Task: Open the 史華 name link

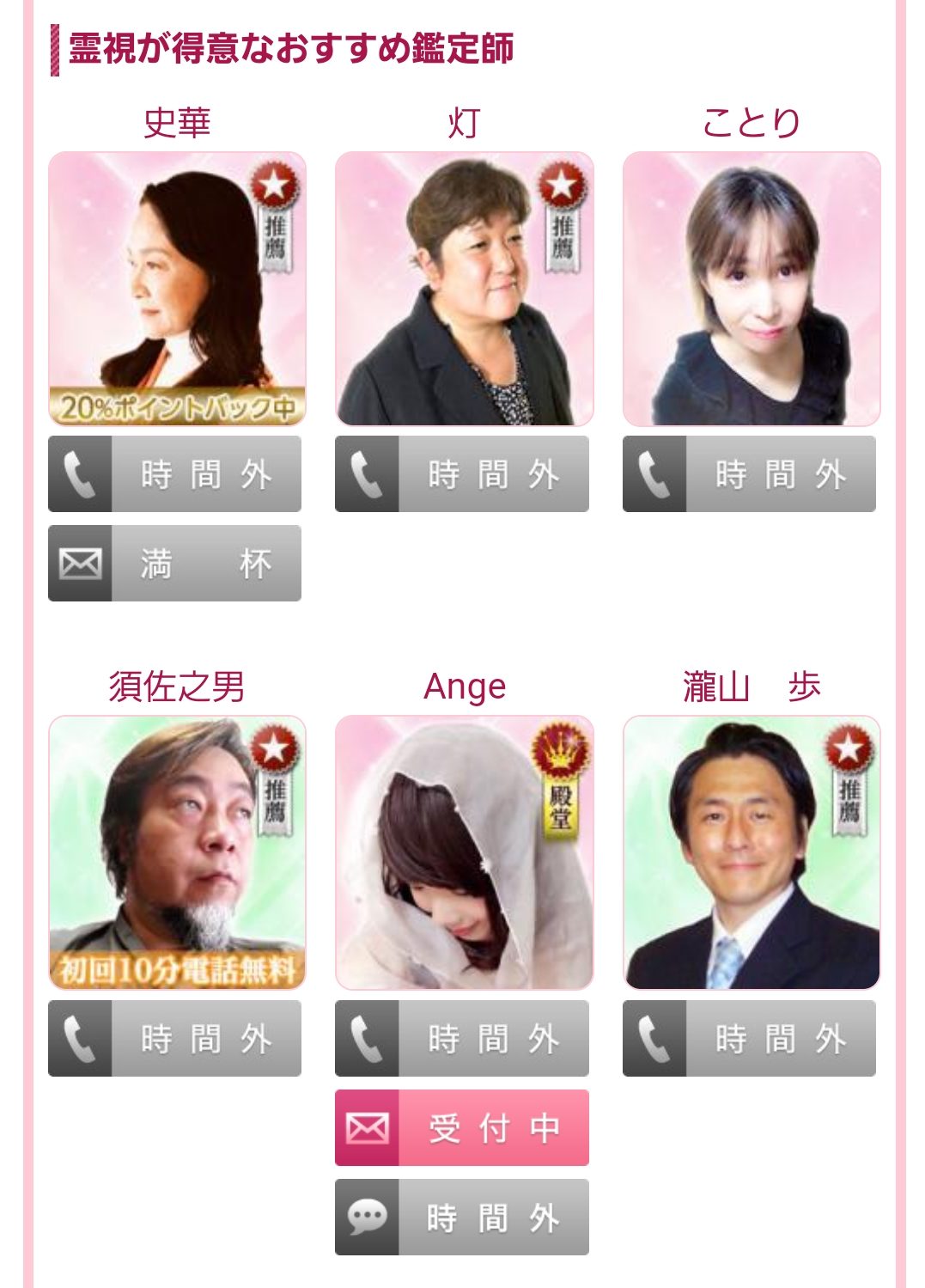Action: [x=177, y=123]
